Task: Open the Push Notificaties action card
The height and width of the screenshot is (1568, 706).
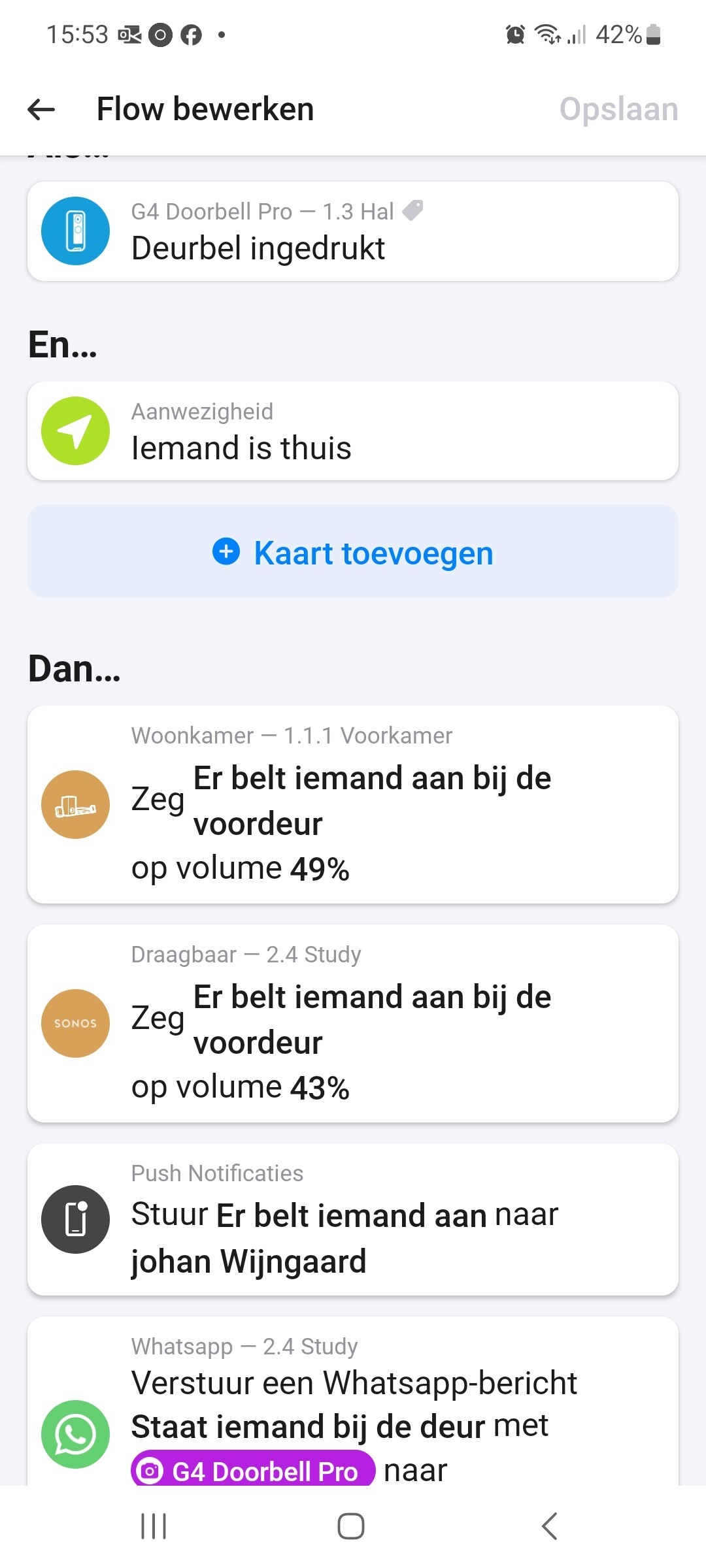Action: 353,1219
